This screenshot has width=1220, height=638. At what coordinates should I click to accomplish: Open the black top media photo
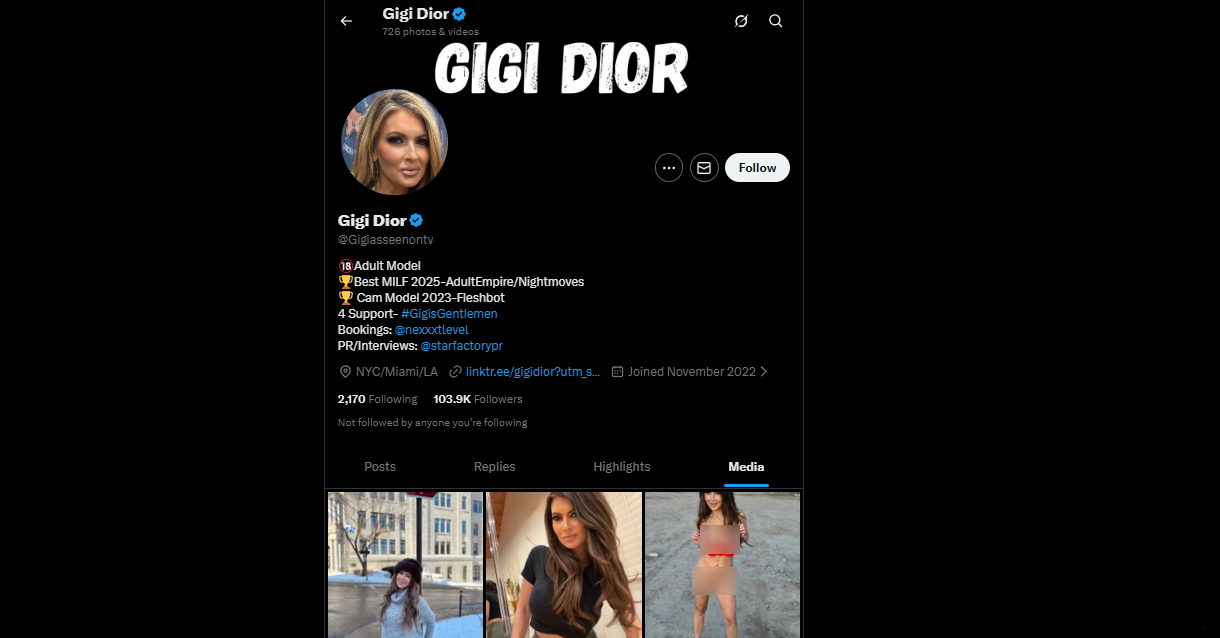[x=564, y=565]
